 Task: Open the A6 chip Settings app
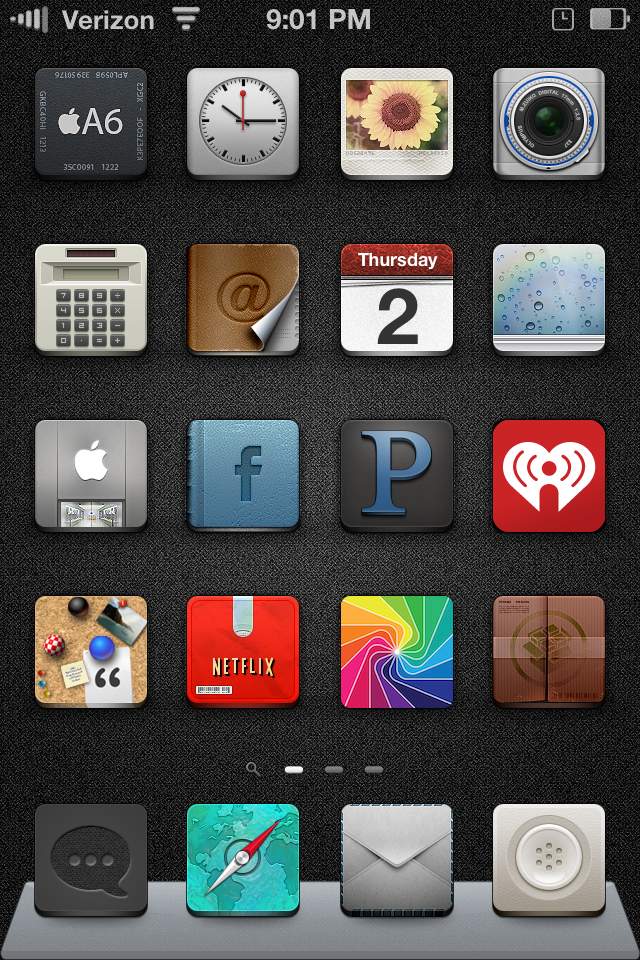(x=91, y=123)
